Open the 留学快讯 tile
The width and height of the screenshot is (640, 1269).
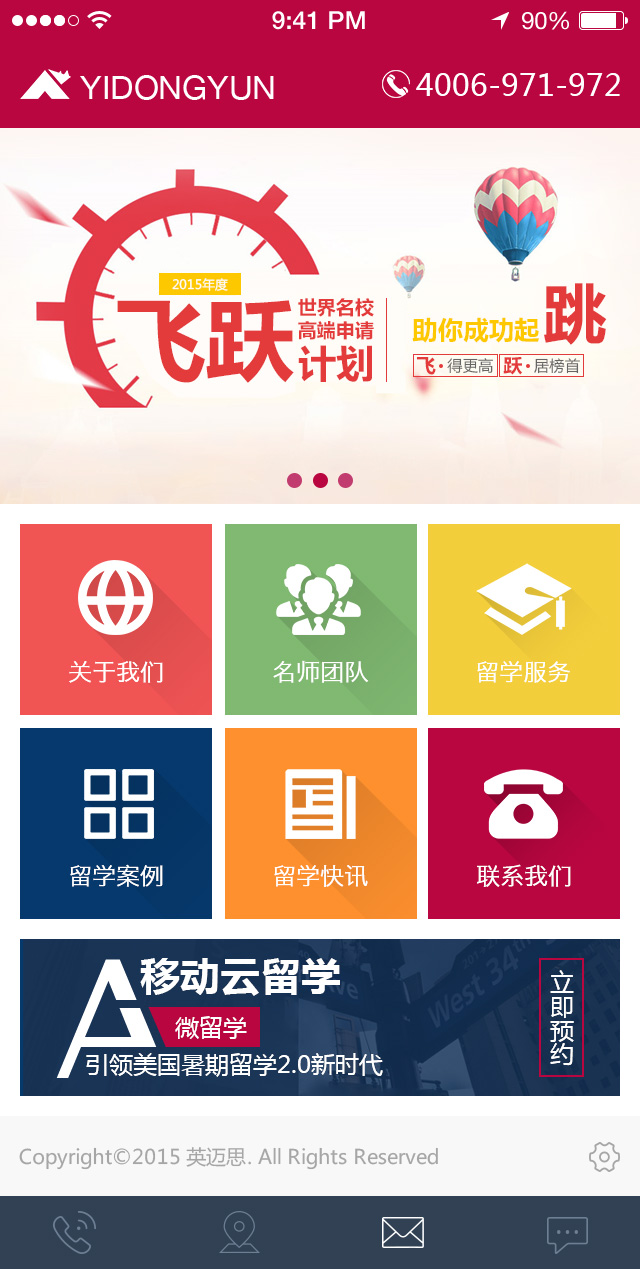point(321,823)
